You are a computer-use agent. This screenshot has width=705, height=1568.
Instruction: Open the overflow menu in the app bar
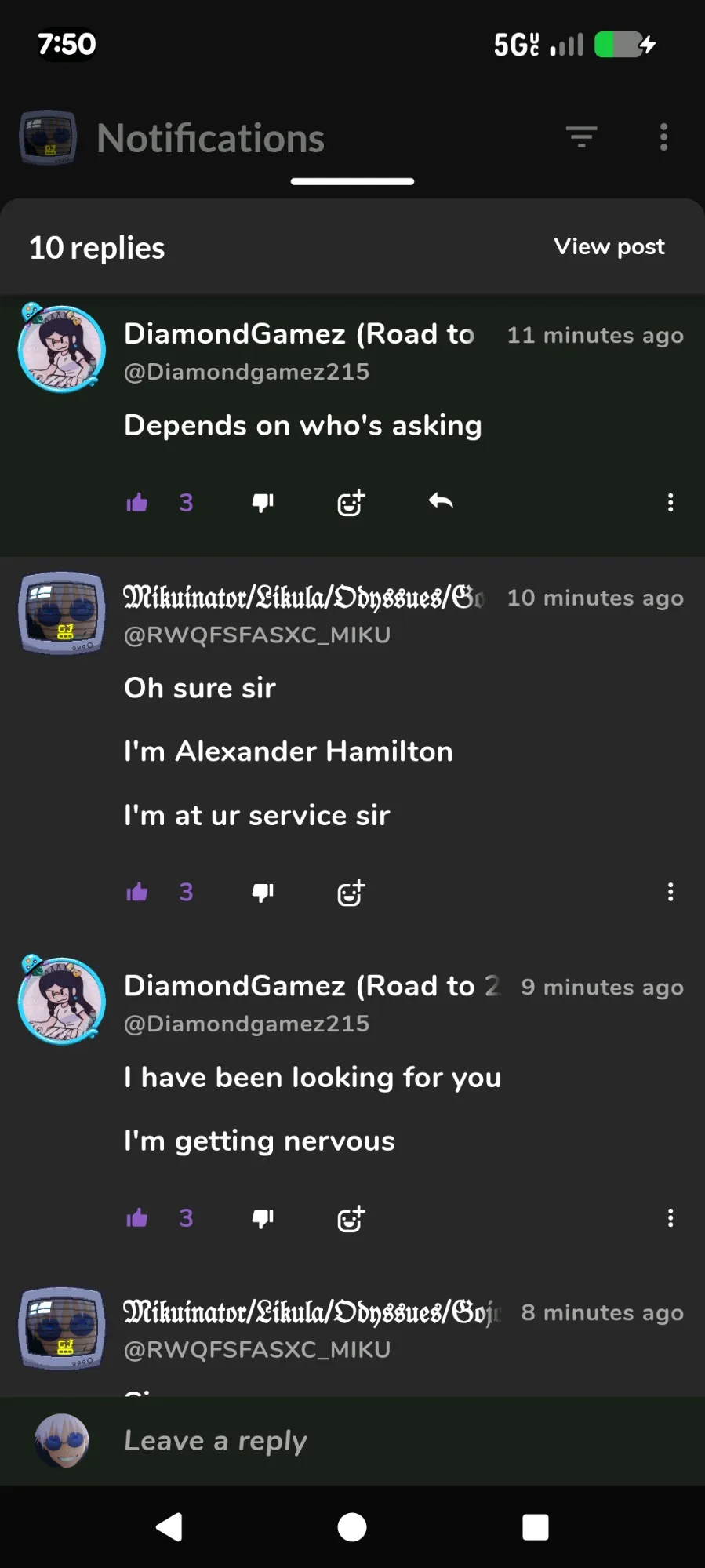(663, 137)
